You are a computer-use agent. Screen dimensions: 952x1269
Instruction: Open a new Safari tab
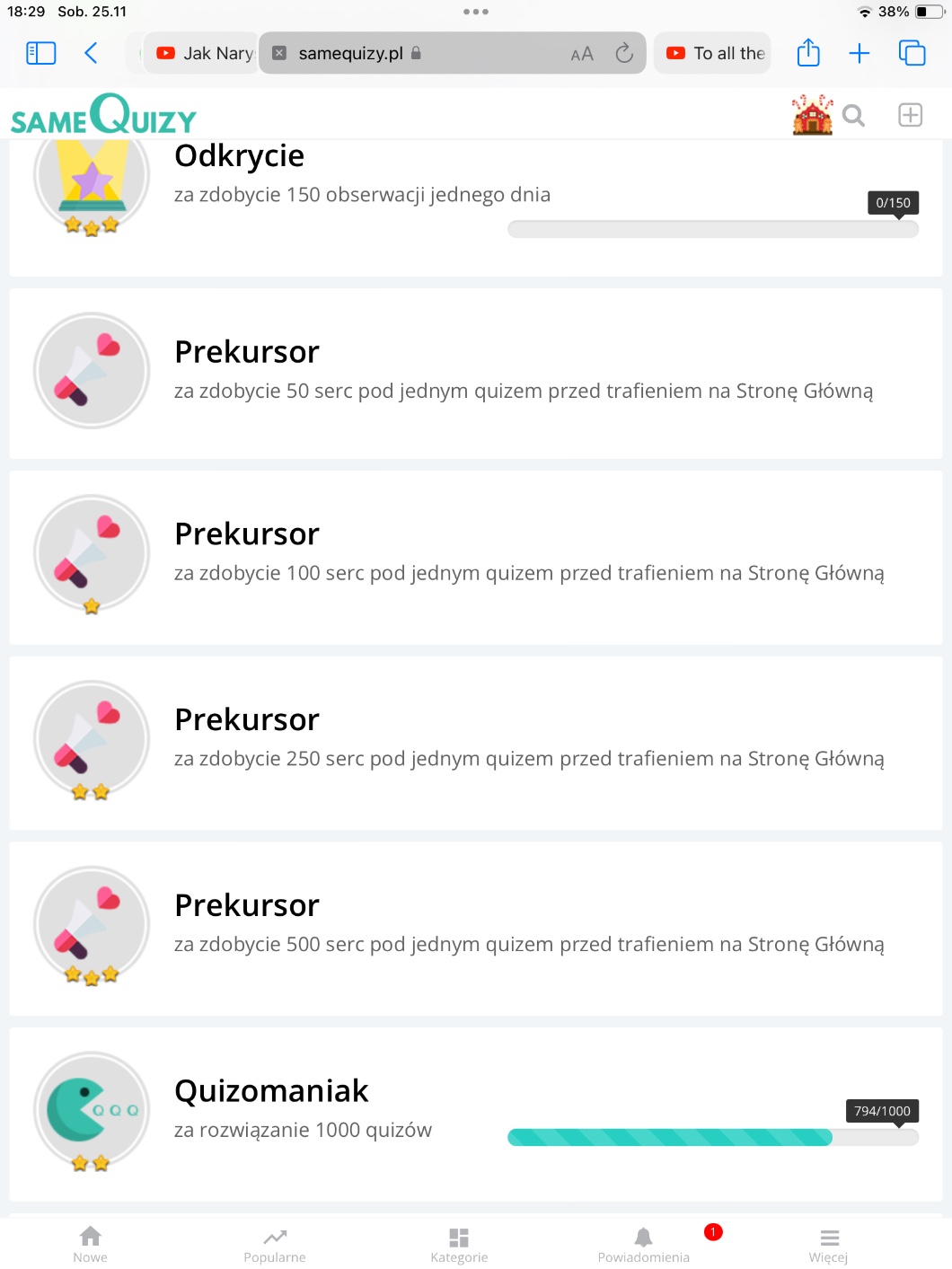coord(859,53)
